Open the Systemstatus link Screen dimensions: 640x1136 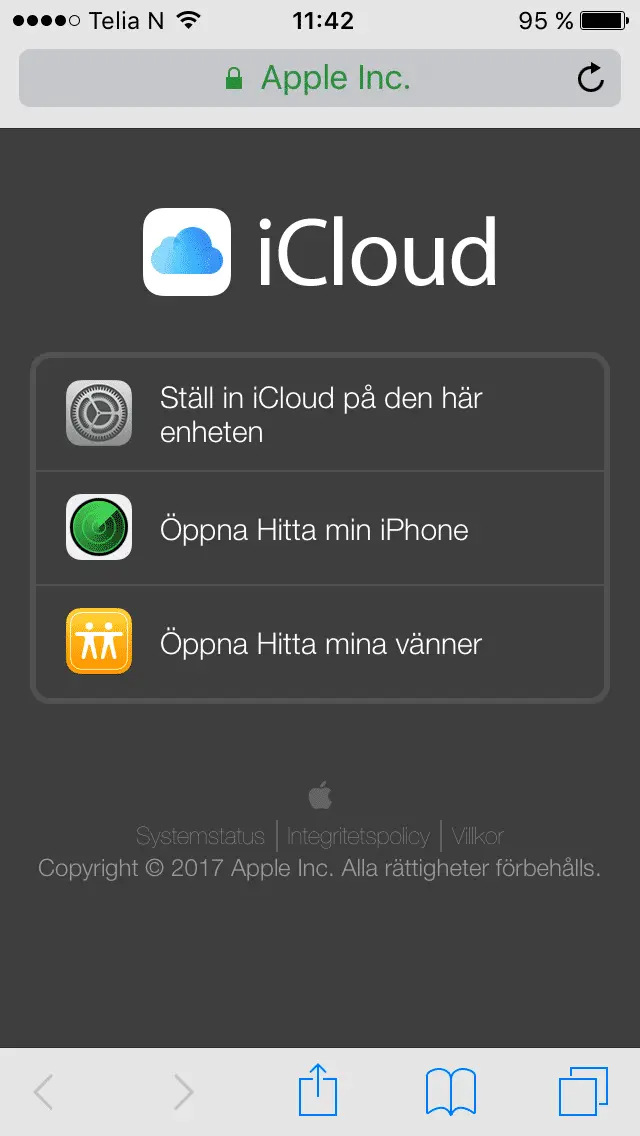click(x=200, y=836)
